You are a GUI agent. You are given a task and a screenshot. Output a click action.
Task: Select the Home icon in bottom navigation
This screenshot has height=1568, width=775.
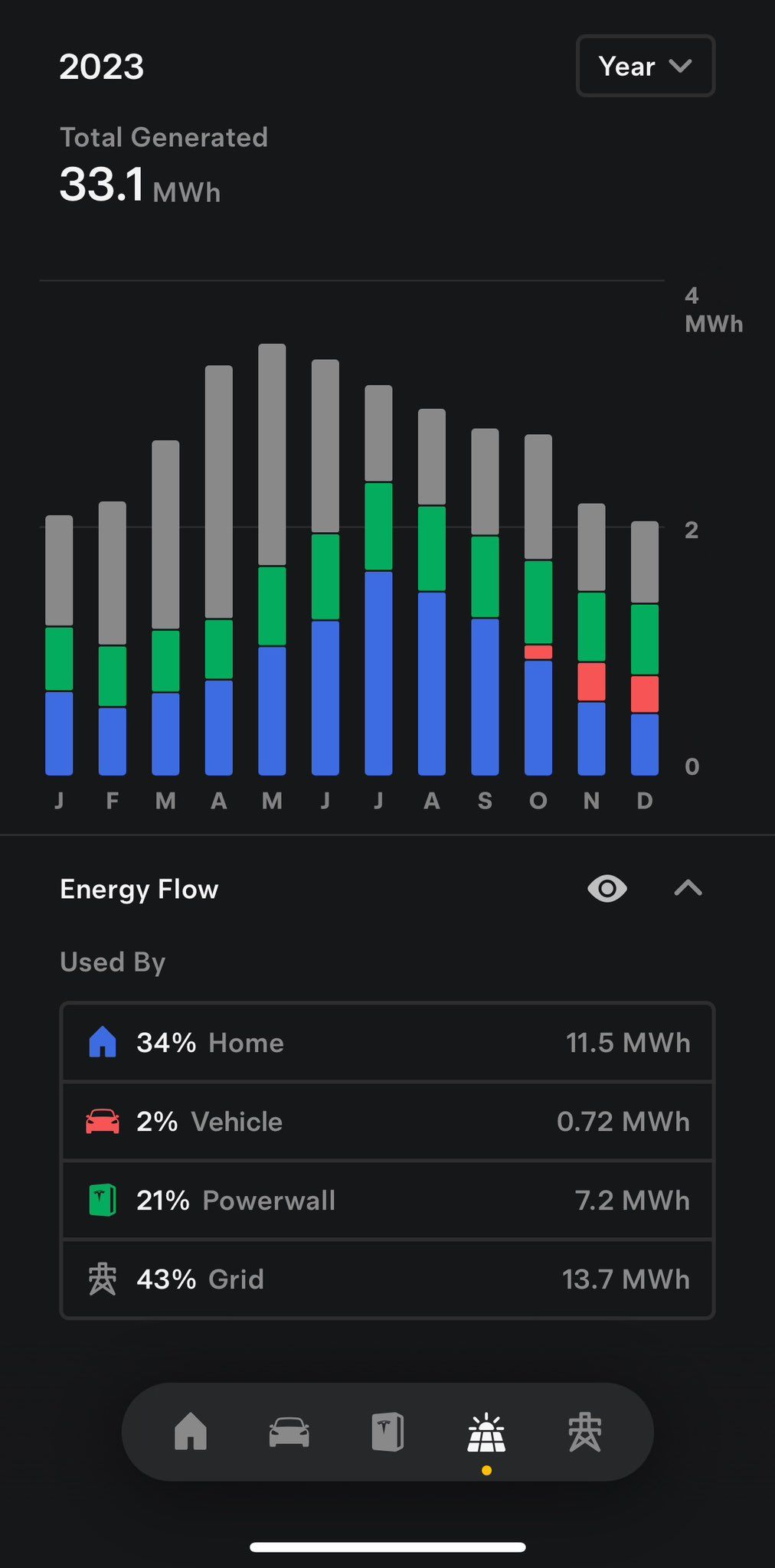[x=190, y=1433]
